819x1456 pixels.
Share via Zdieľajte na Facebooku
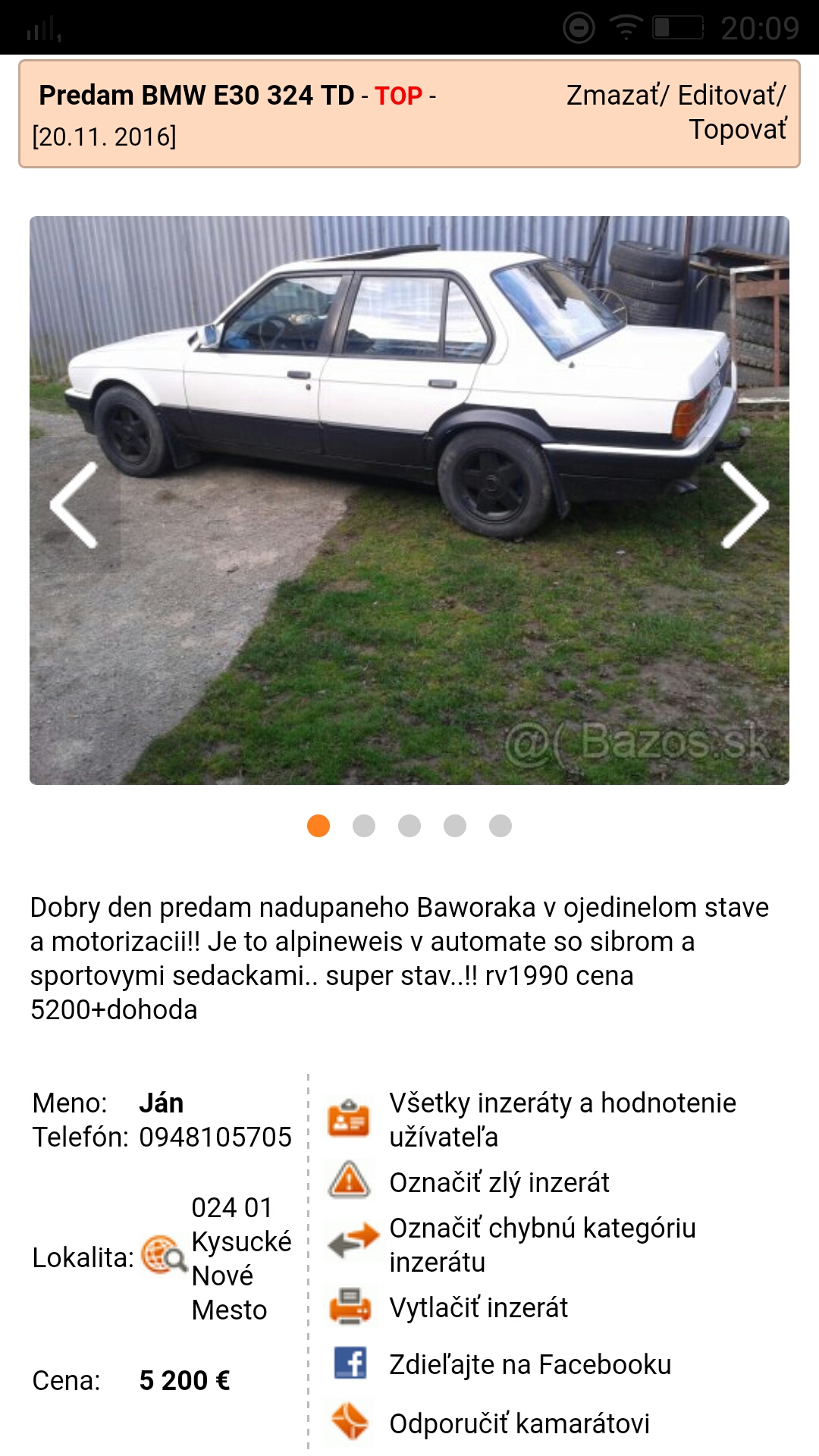(529, 1364)
